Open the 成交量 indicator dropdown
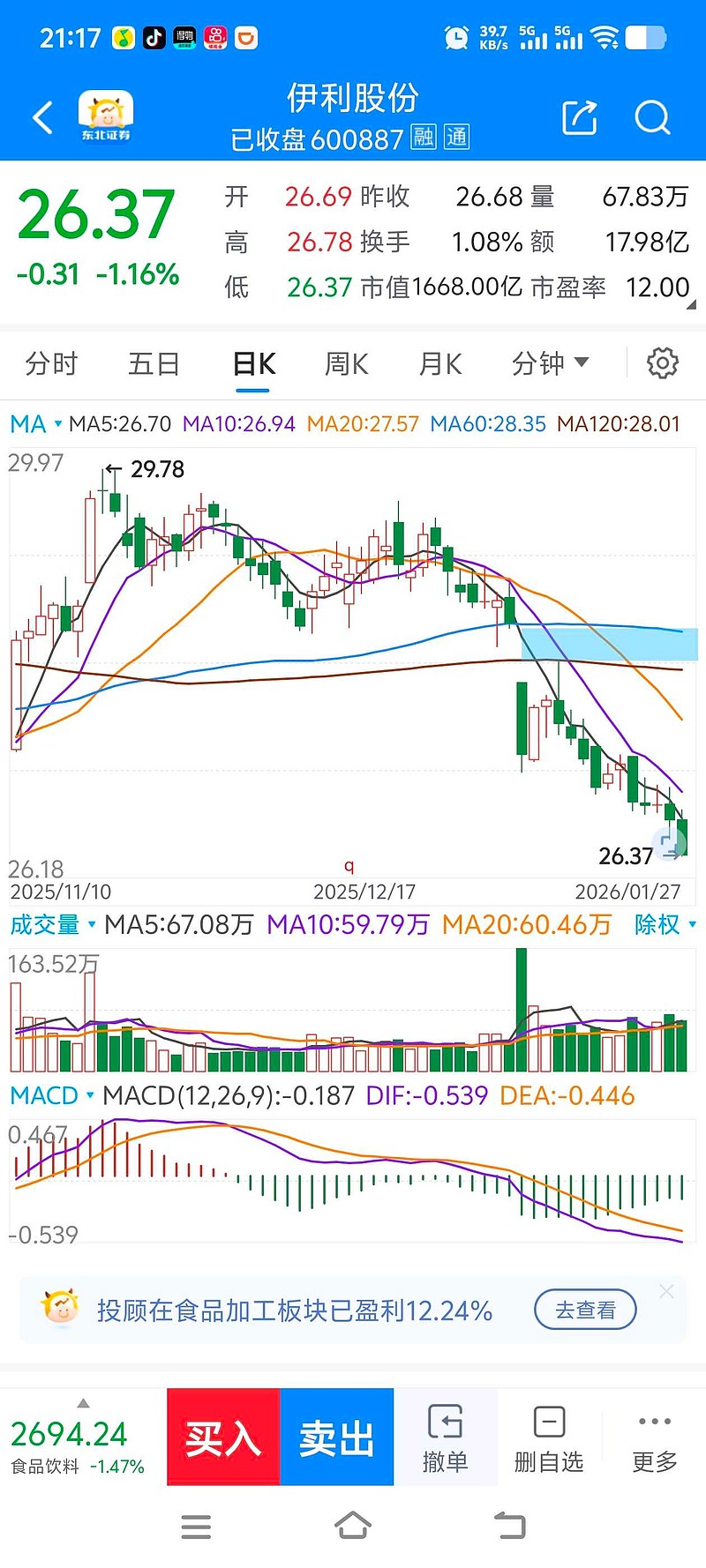Image resolution: width=706 pixels, height=1568 pixels. point(52,924)
